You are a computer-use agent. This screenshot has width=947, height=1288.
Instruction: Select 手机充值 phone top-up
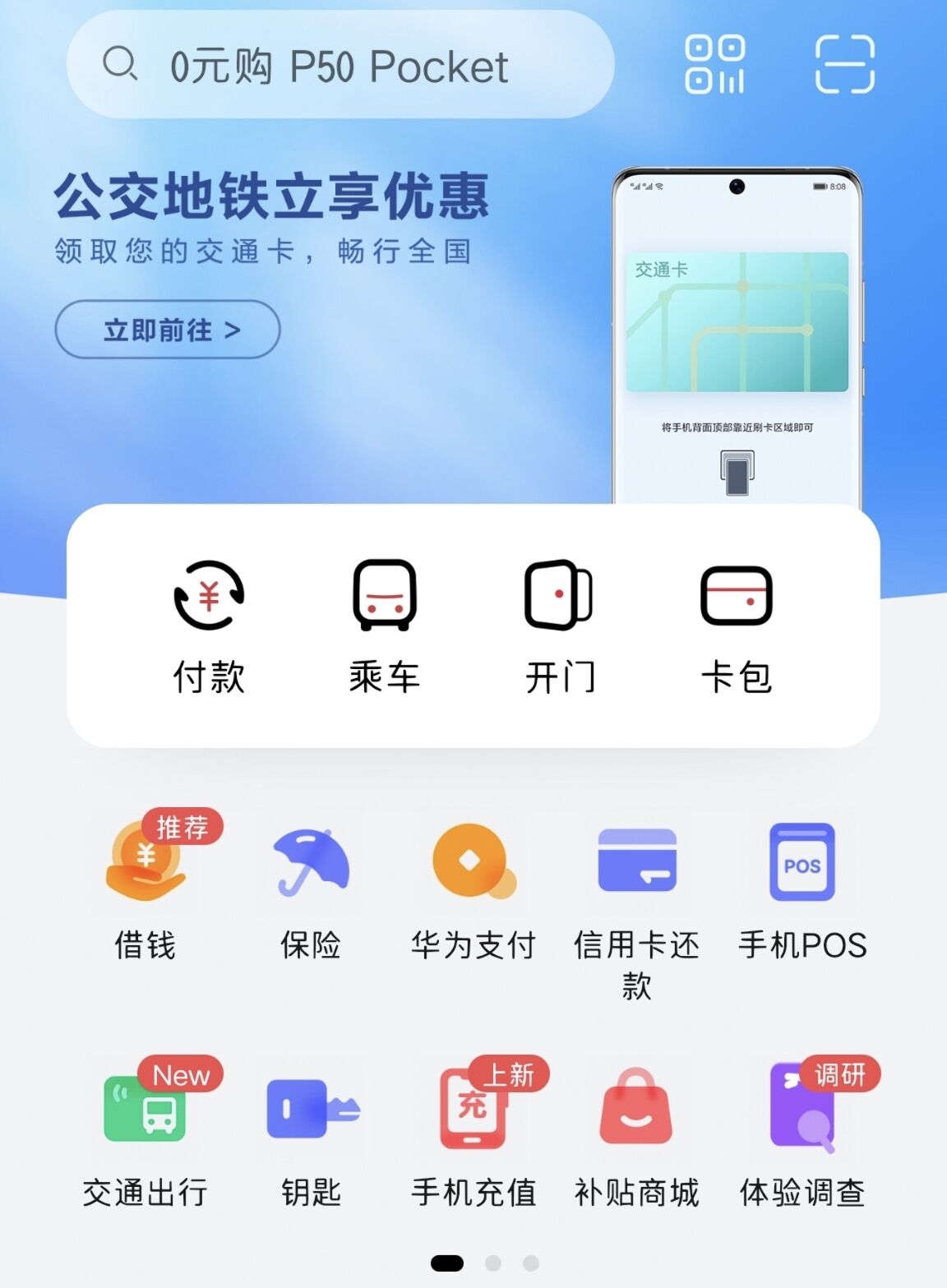pyautogui.click(x=473, y=1136)
